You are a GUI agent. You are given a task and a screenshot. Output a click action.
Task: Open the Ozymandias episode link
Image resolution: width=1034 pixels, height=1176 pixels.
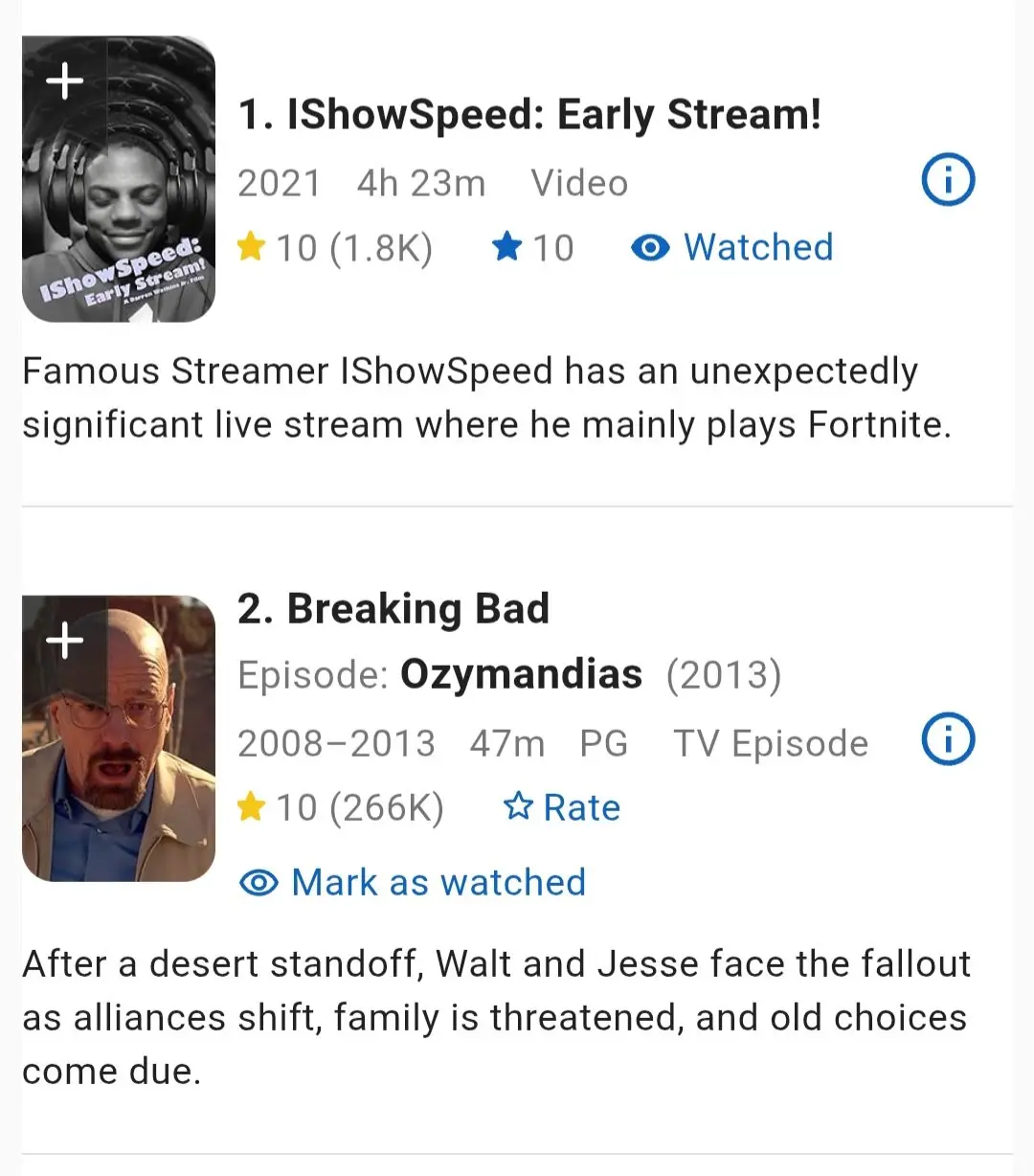tap(521, 674)
